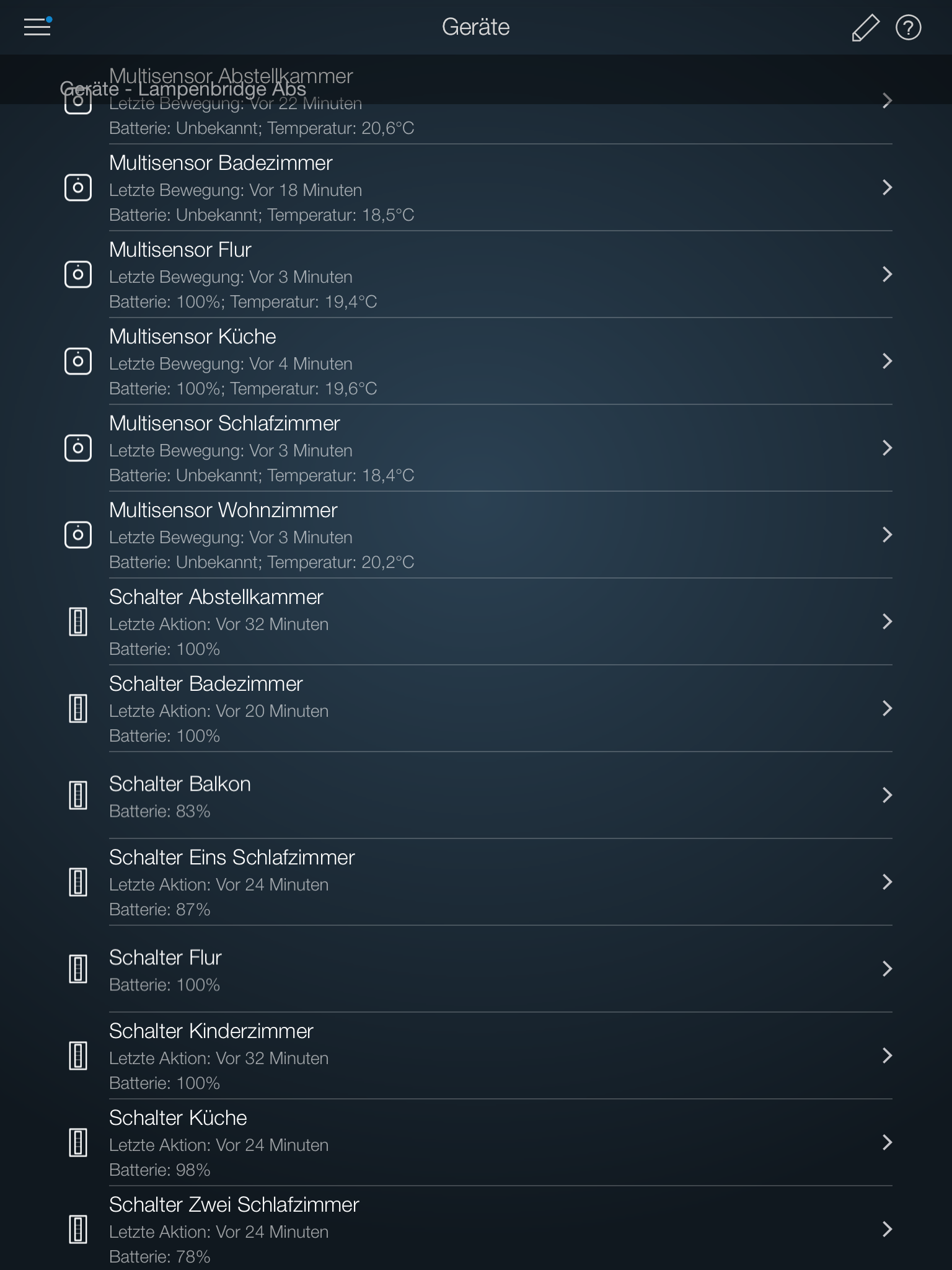The height and width of the screenshot is (1270, 952).
Task: Open the hamburger menu
Action: [x=37, y=27]
